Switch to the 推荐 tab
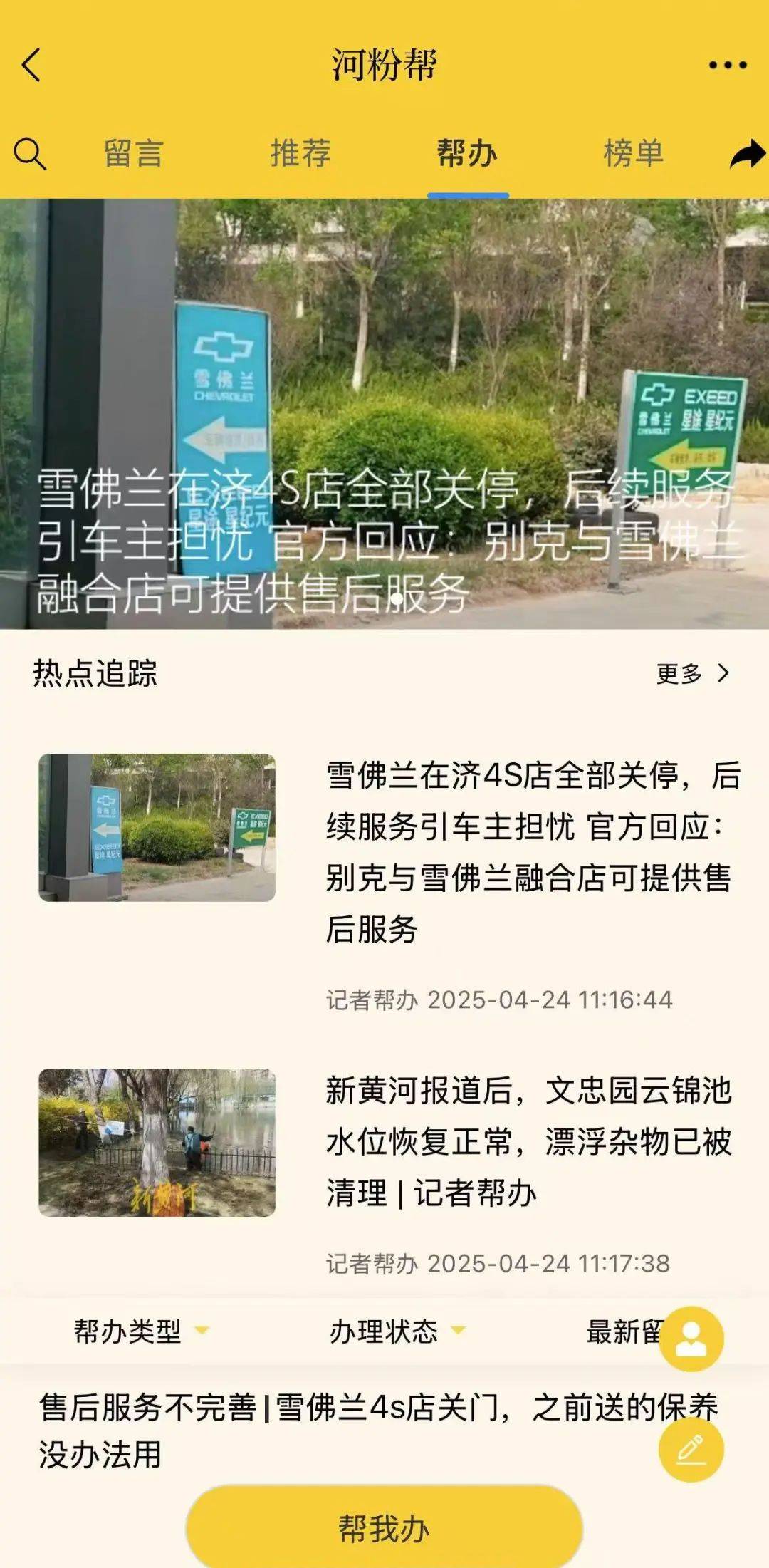The width and height of the screenshot is (769, 1568). 300,154
